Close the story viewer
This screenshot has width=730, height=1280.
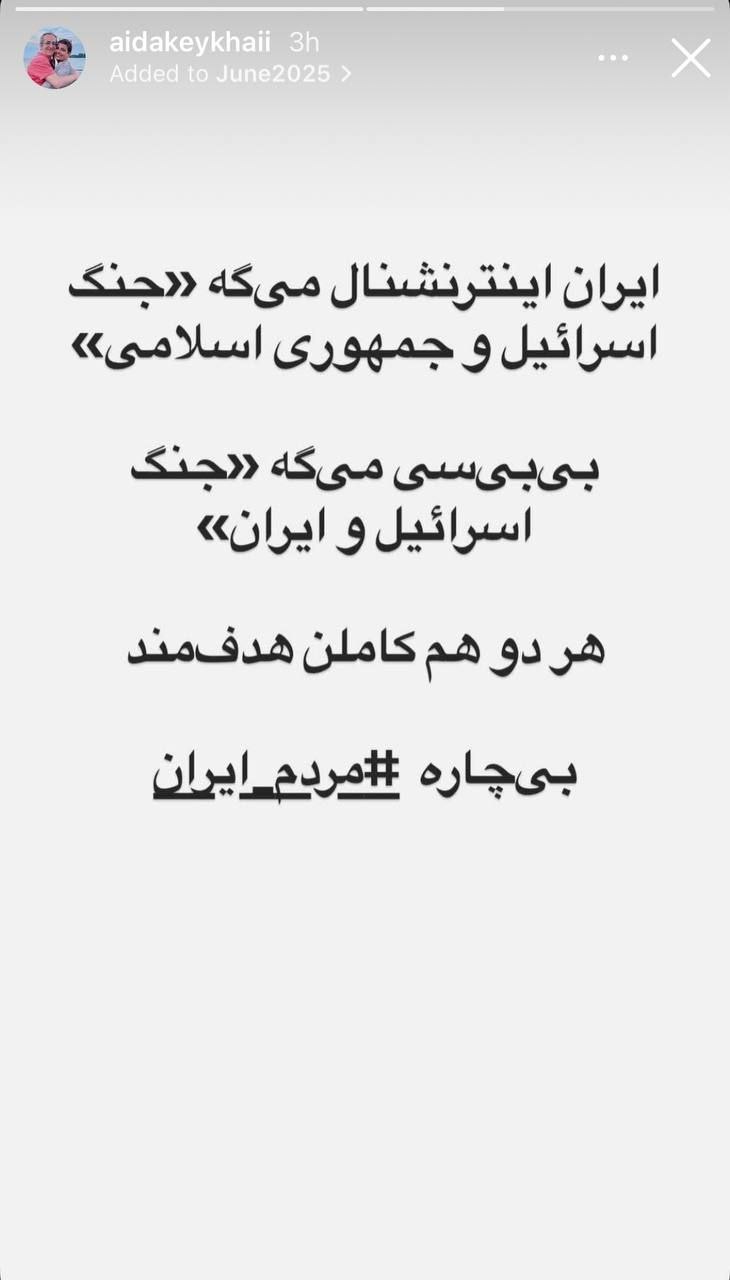690,58
